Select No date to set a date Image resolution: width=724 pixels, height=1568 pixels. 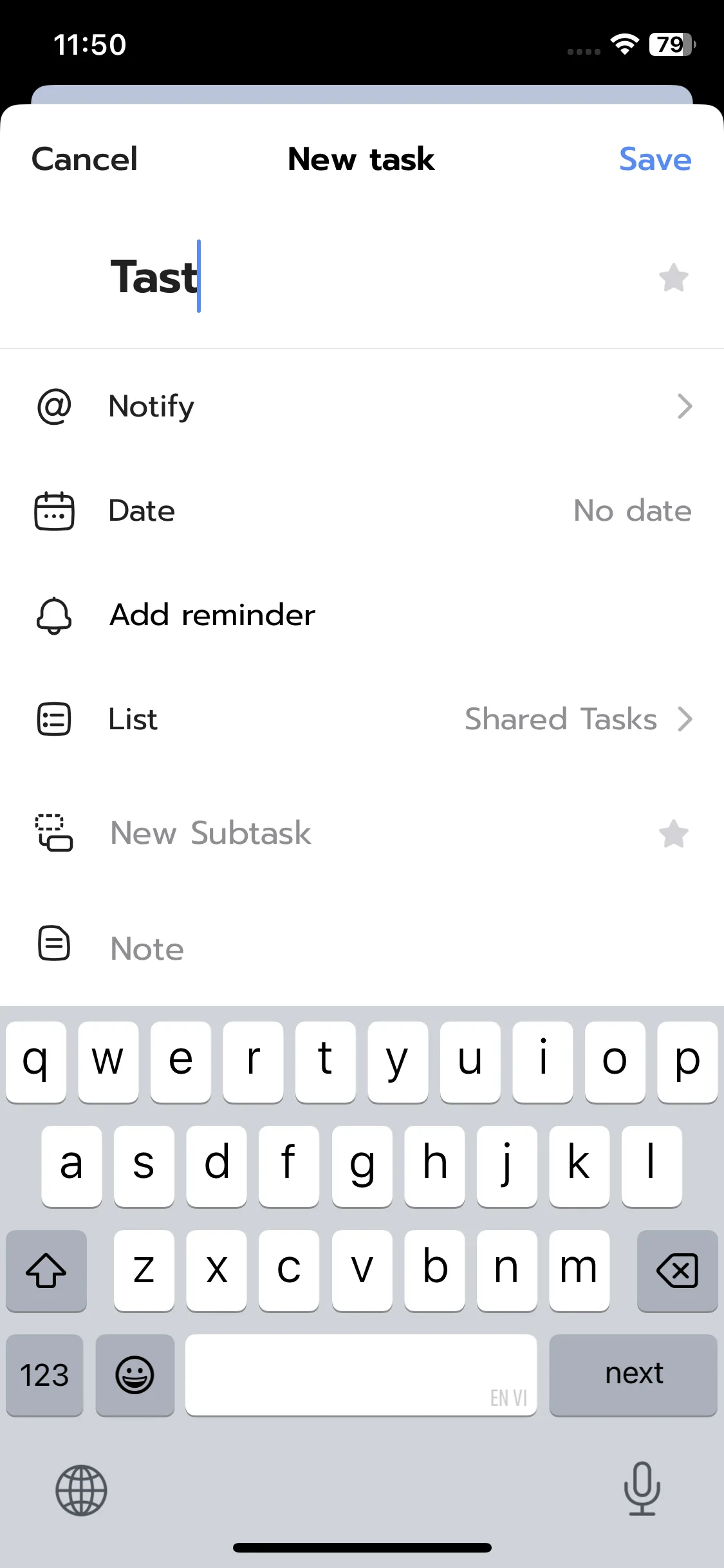coord(631,510)
